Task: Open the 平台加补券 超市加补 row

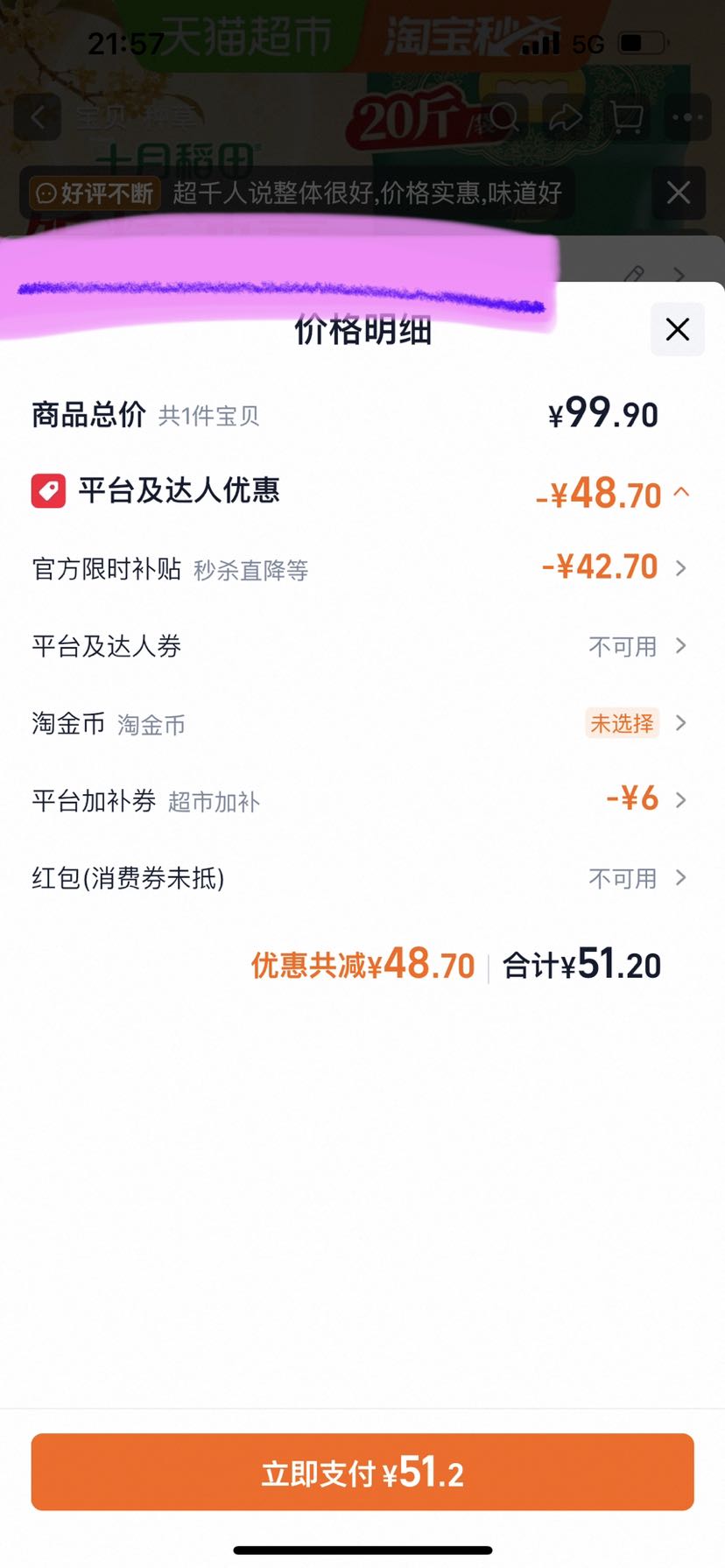Action: [361, 800]
